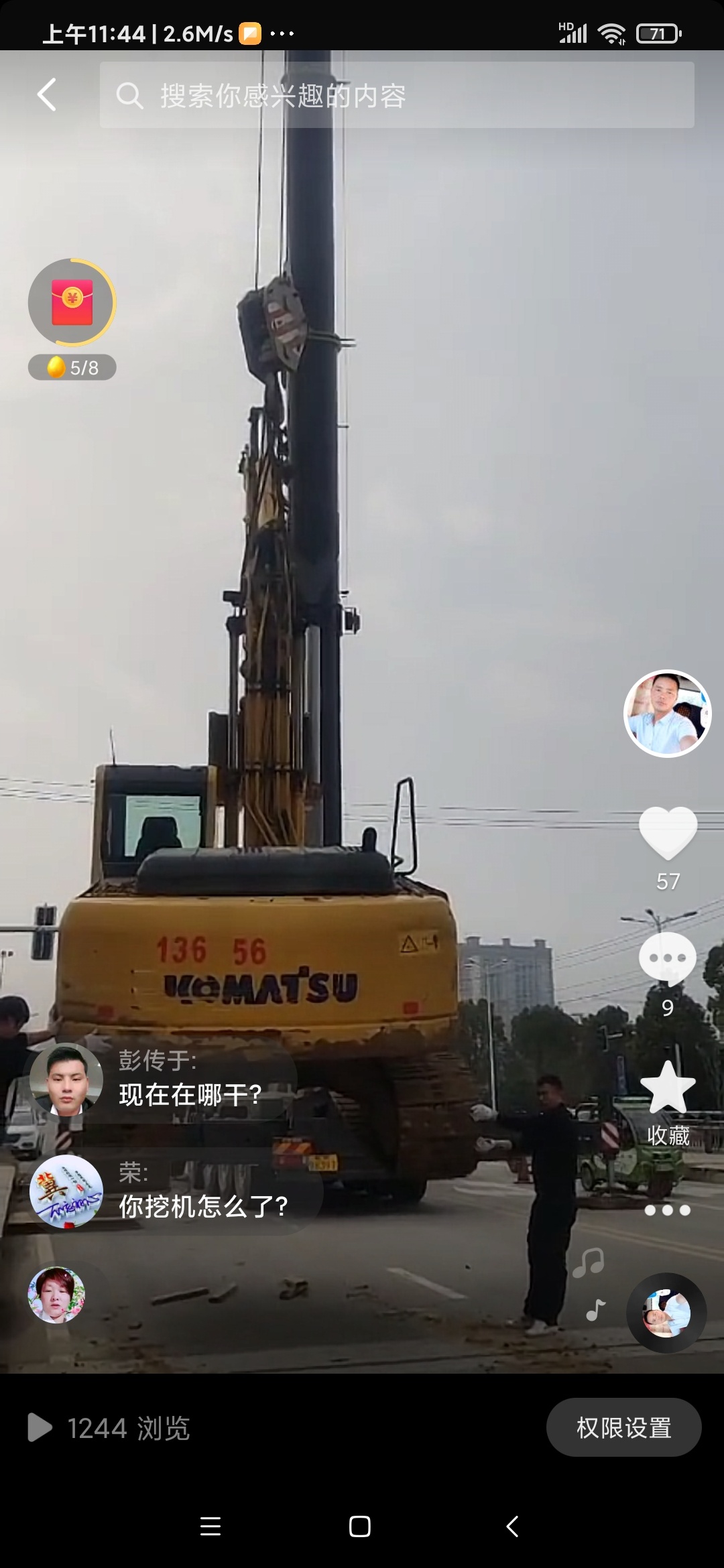Screen dimensions: 724x1568
Task: Open the streamer's profile avatar on right
Action: point(666,712)
